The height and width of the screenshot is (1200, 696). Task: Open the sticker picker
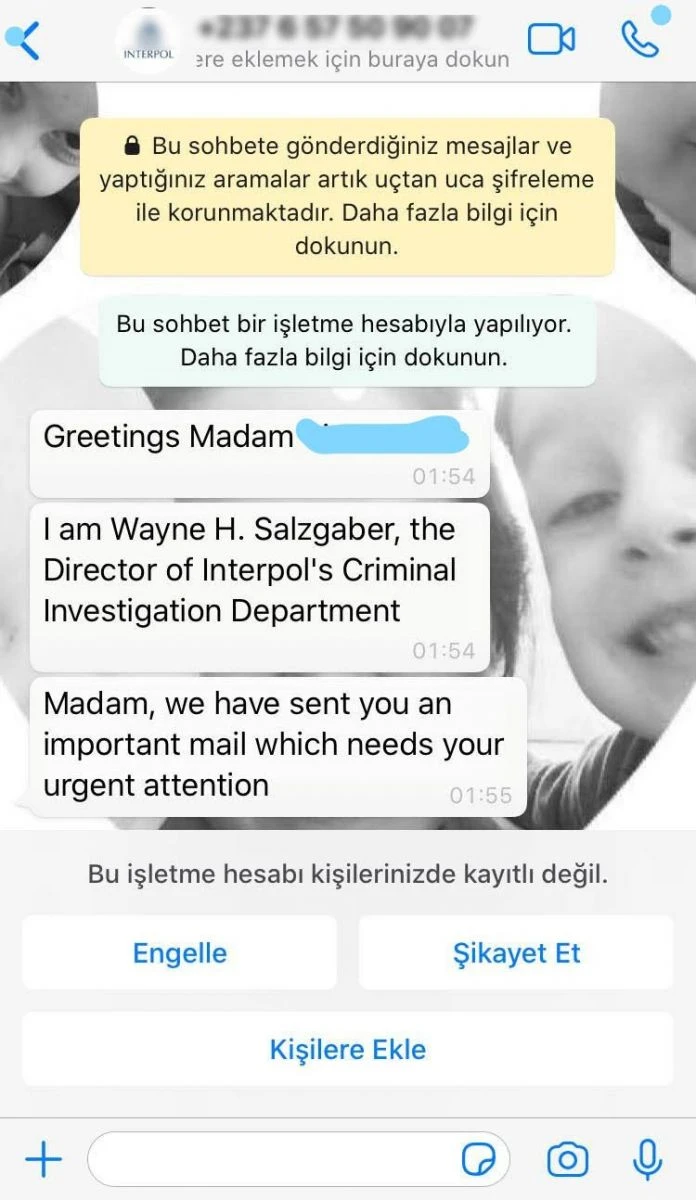click(479, 1160)
